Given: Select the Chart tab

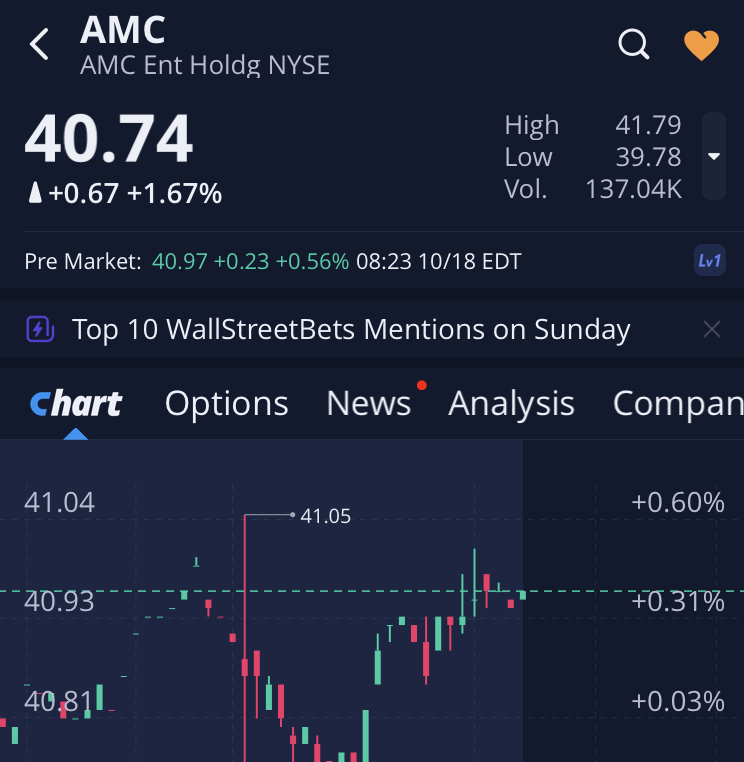Looking at the screenshot, I should pyautogui.click(x=76, y=403).
